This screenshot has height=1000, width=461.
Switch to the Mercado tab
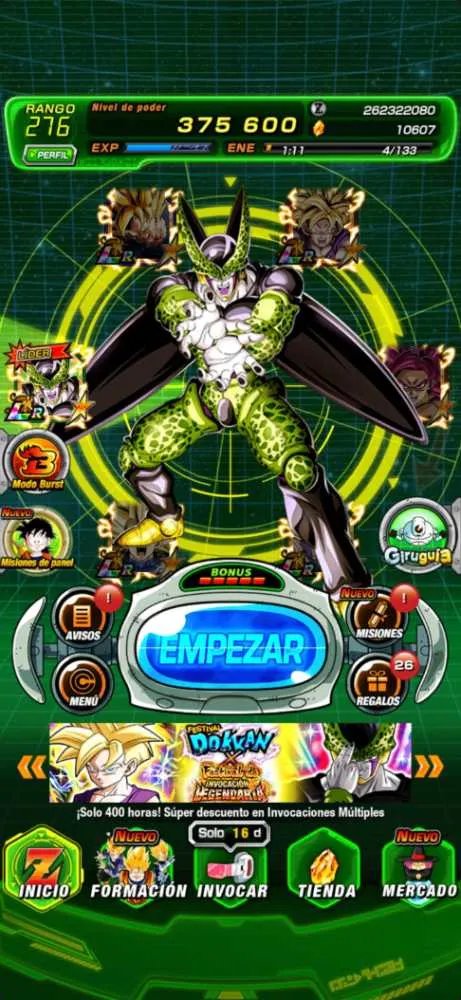[420, 867]
